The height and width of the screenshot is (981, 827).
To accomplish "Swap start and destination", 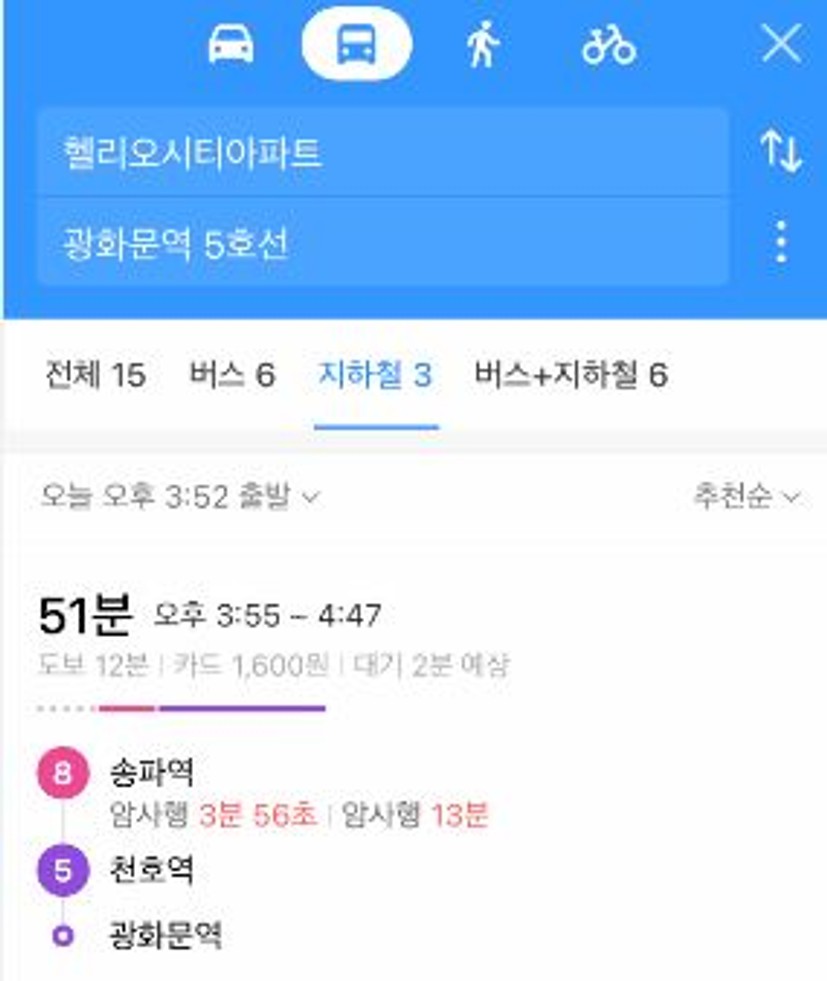I will (x=780, y=153).
